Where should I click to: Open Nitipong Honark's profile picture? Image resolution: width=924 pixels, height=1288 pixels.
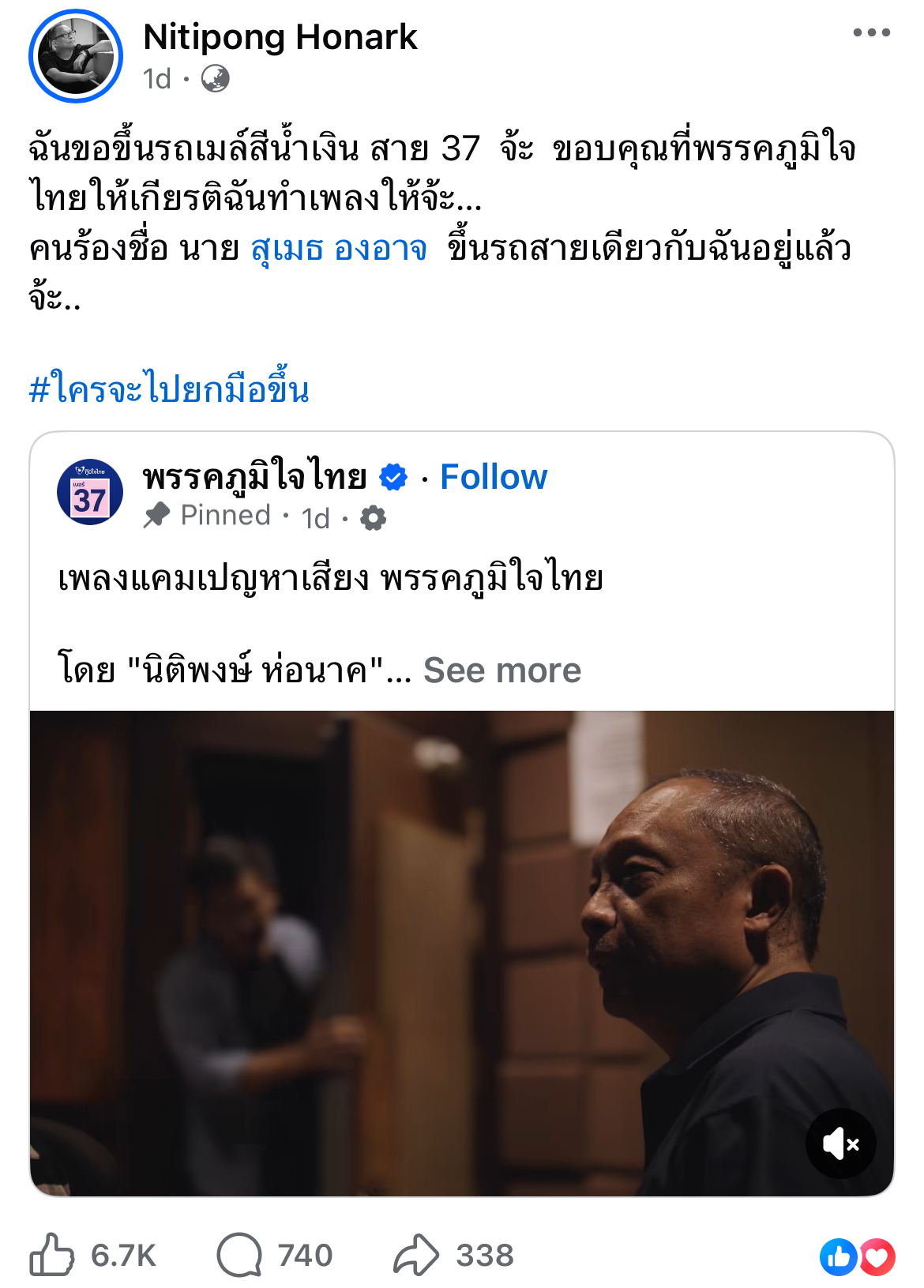tap(76, 57)
